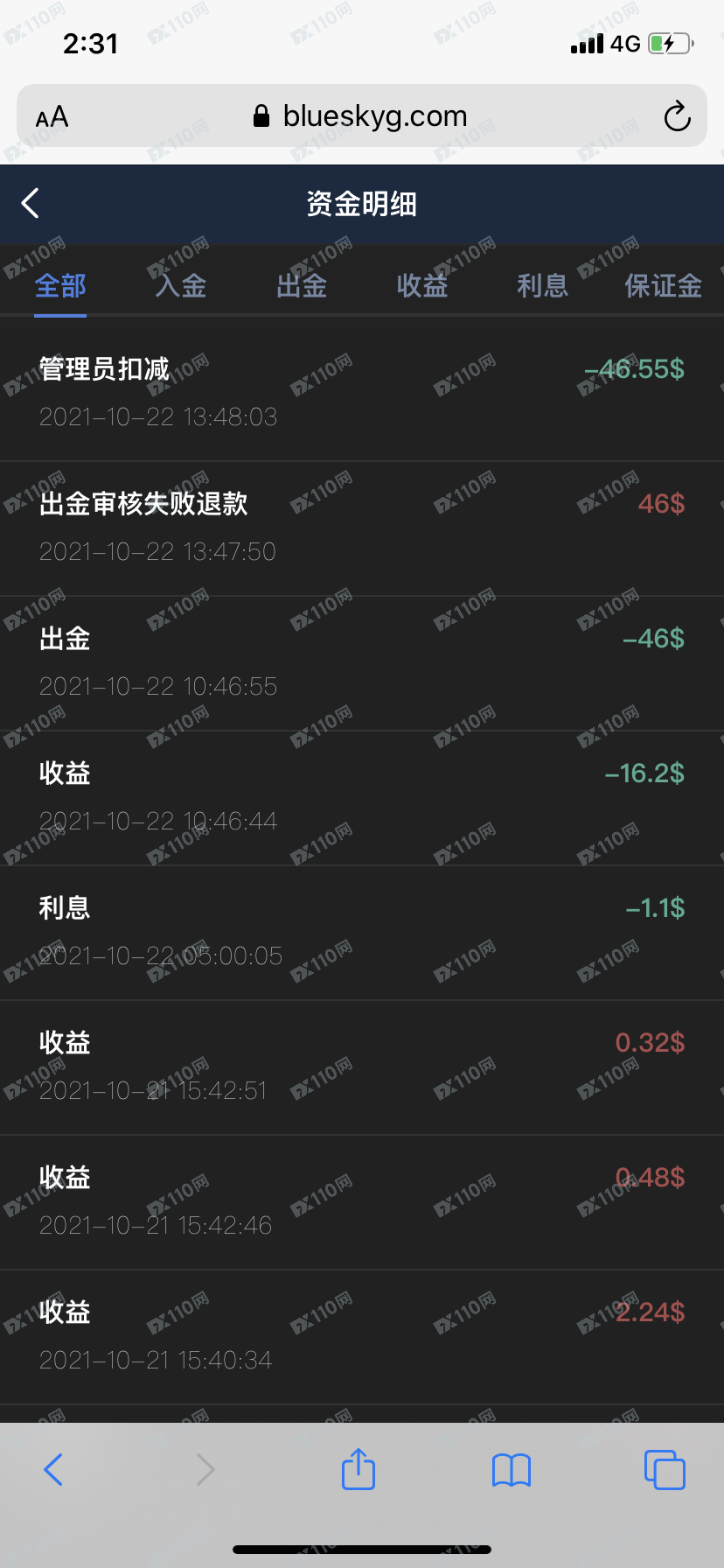The height and width of the screenshot is (1568, 724).
Task: Switch to the 入金 tab
Action: click(181, 286)
